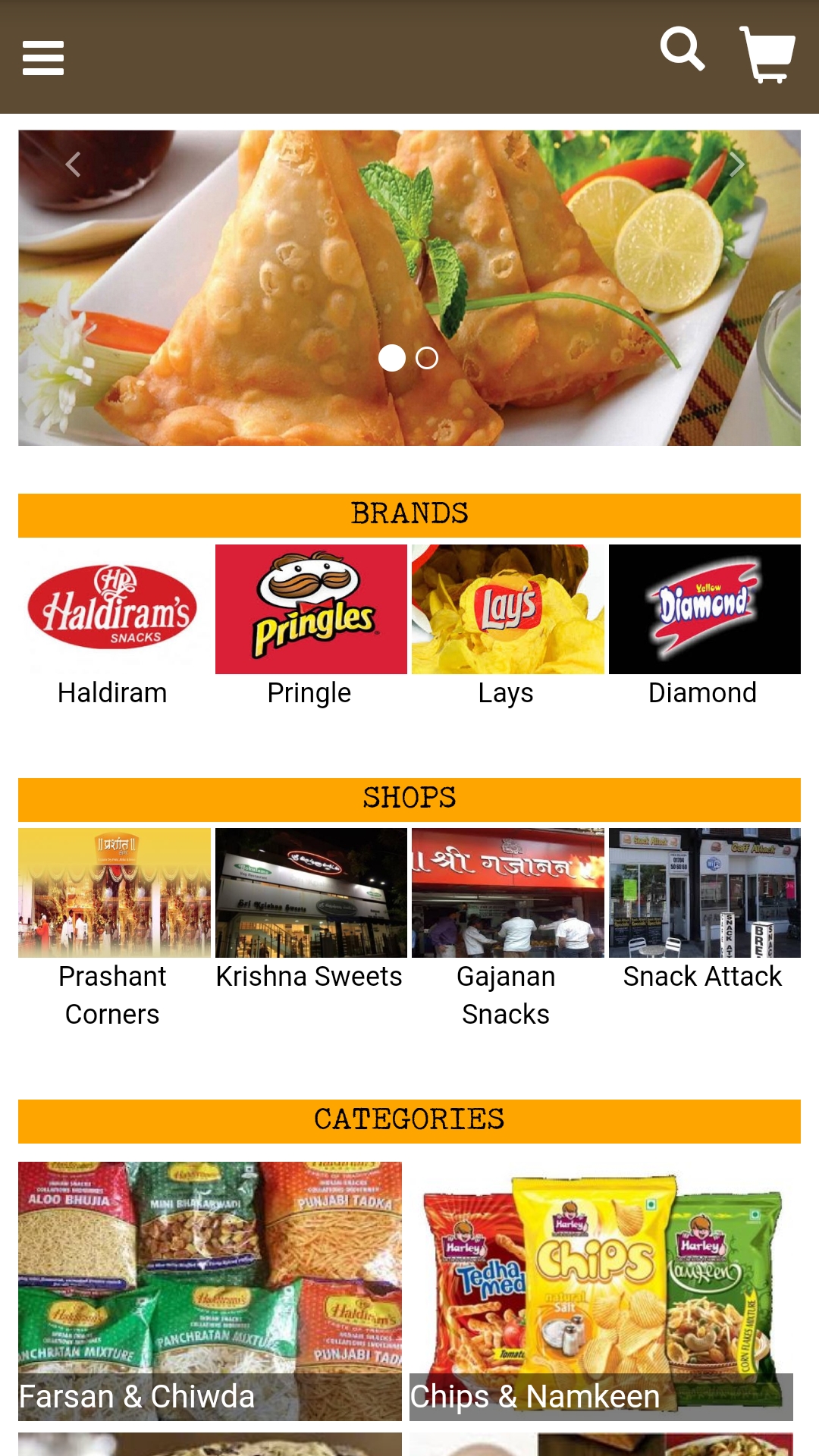Open Prashant Corners shop
Image resolution: width=819 pixels, height=1456 pixels.
coord(114,929)
